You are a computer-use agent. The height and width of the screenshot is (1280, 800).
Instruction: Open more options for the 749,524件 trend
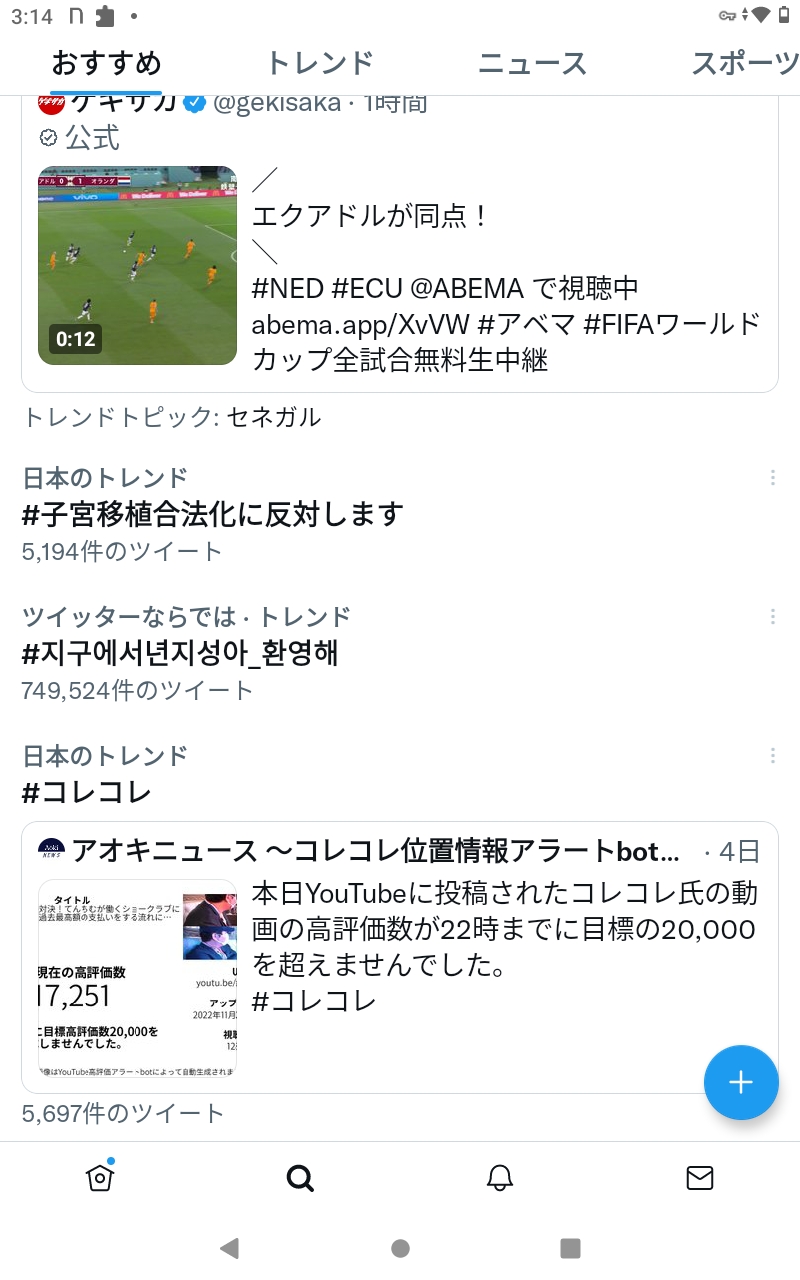(x=773, y=616)
